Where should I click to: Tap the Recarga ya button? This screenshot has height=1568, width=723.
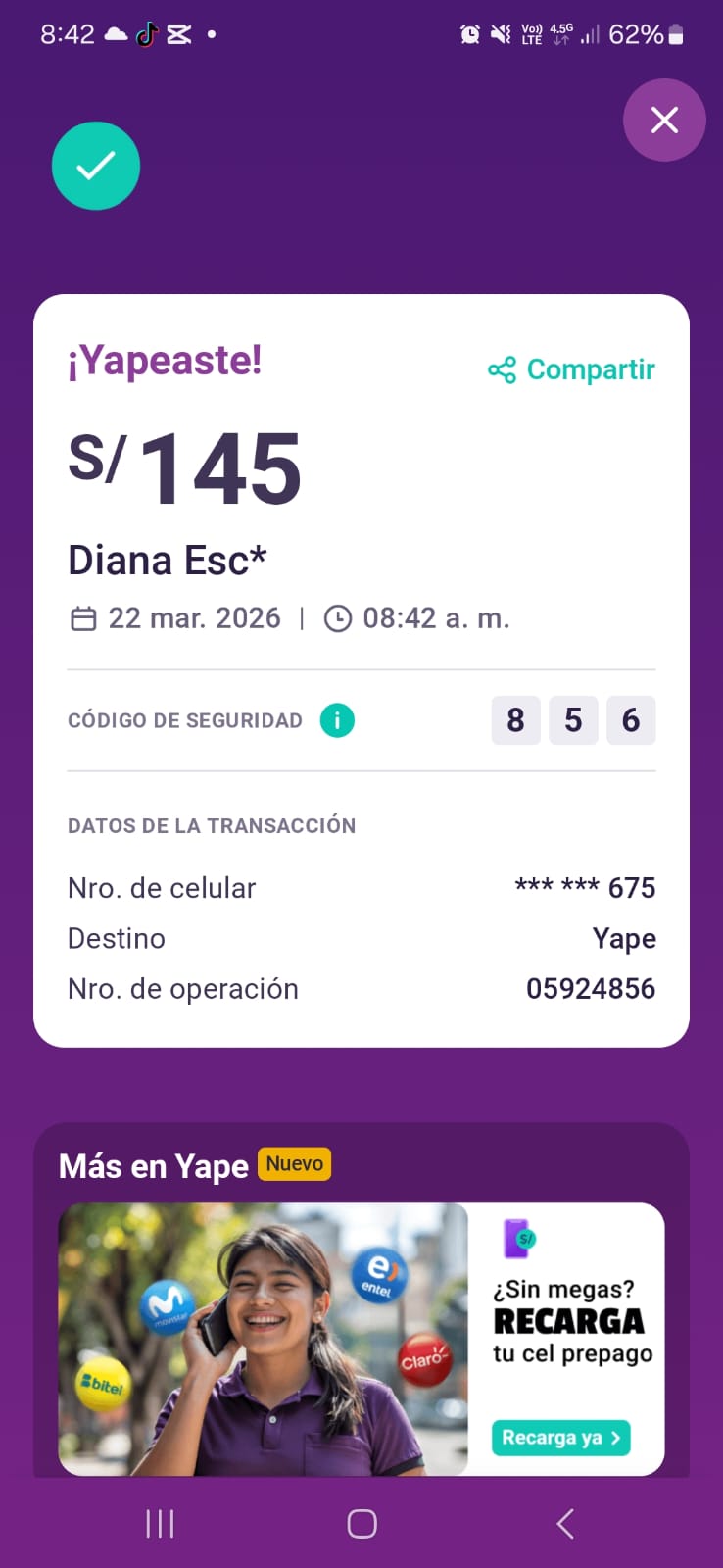tap(560, 1438)
